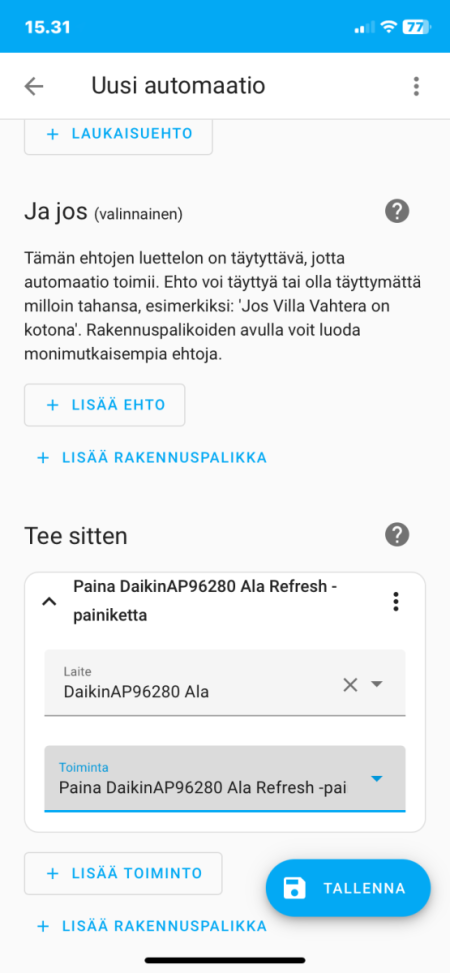
Task: Go back using the arrow
Action: click(34, 86)
